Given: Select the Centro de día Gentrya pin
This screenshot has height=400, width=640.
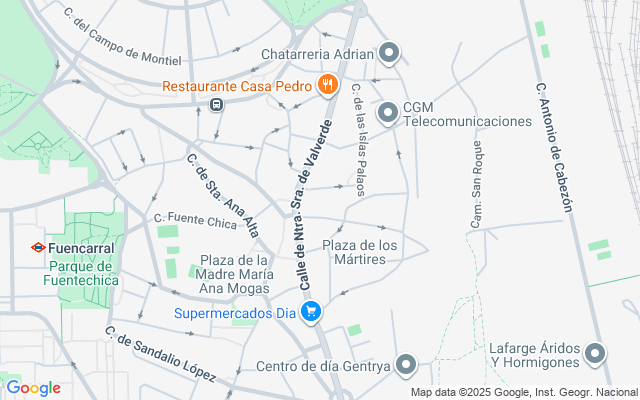Looking at the screenshot, I should click(406, 366).
